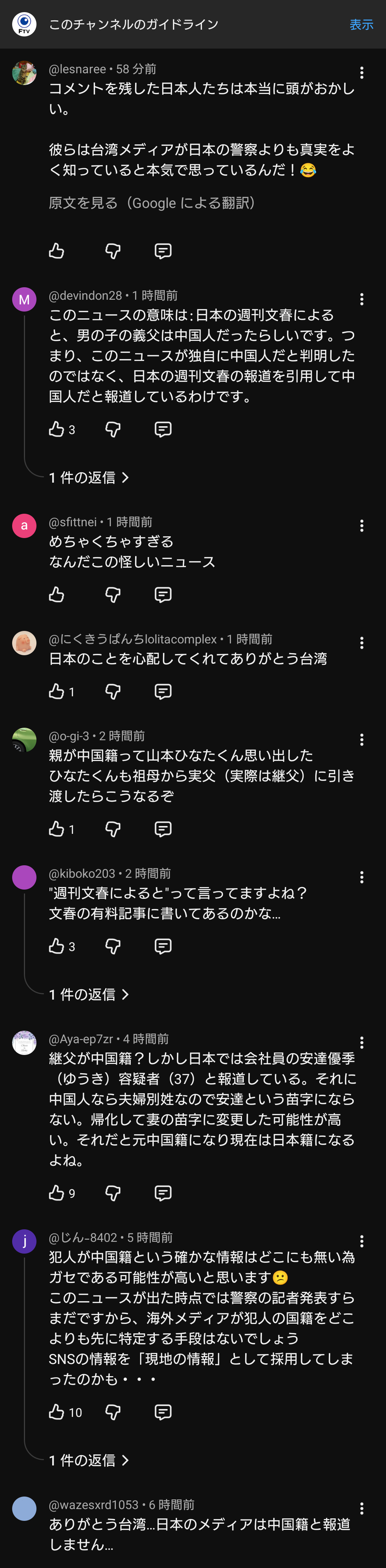Expand the 1 reply under @じん-8402's comment
This screenshot has width=386, height=1568.
click(89, 1460)
